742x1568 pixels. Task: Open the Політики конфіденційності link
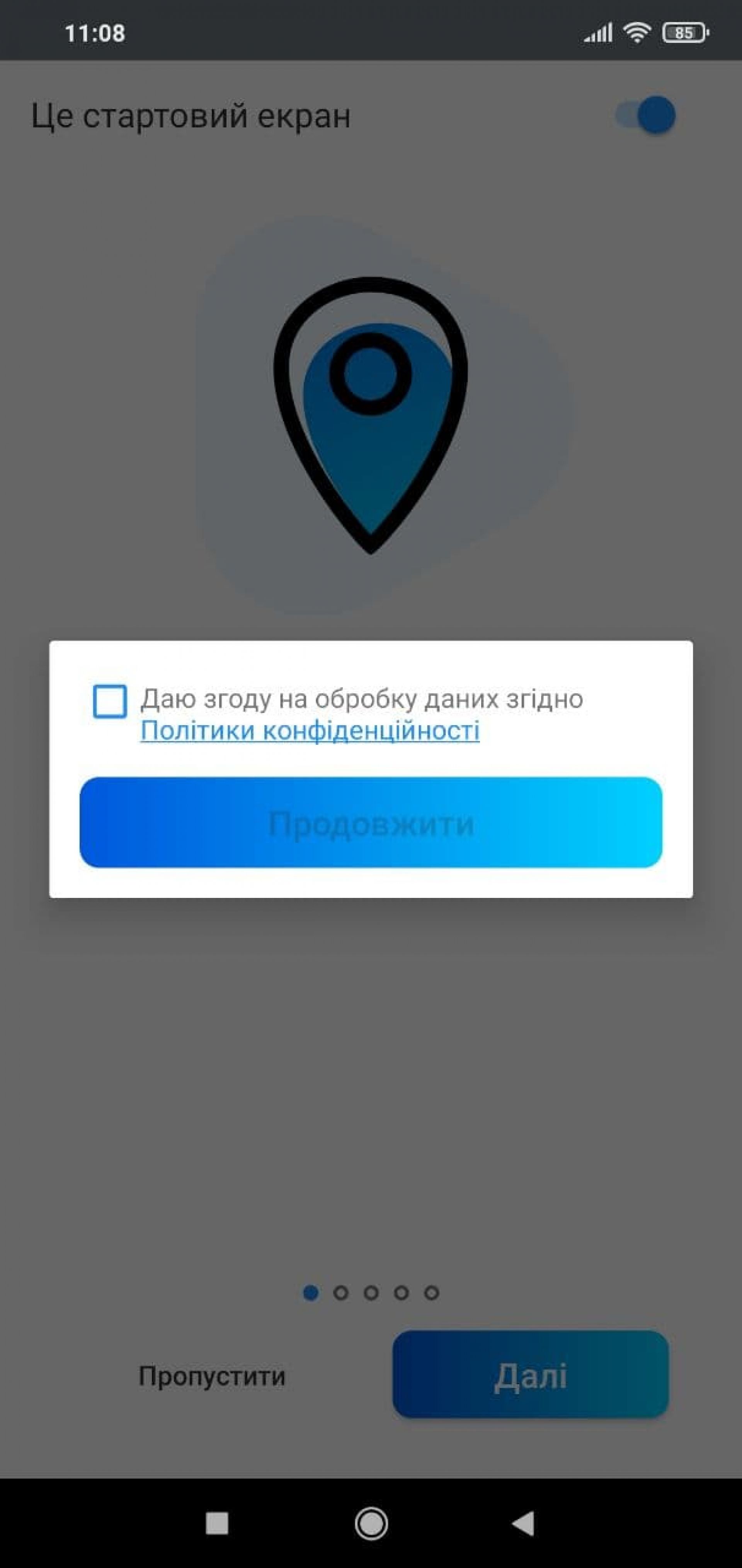tap(310, 730)
